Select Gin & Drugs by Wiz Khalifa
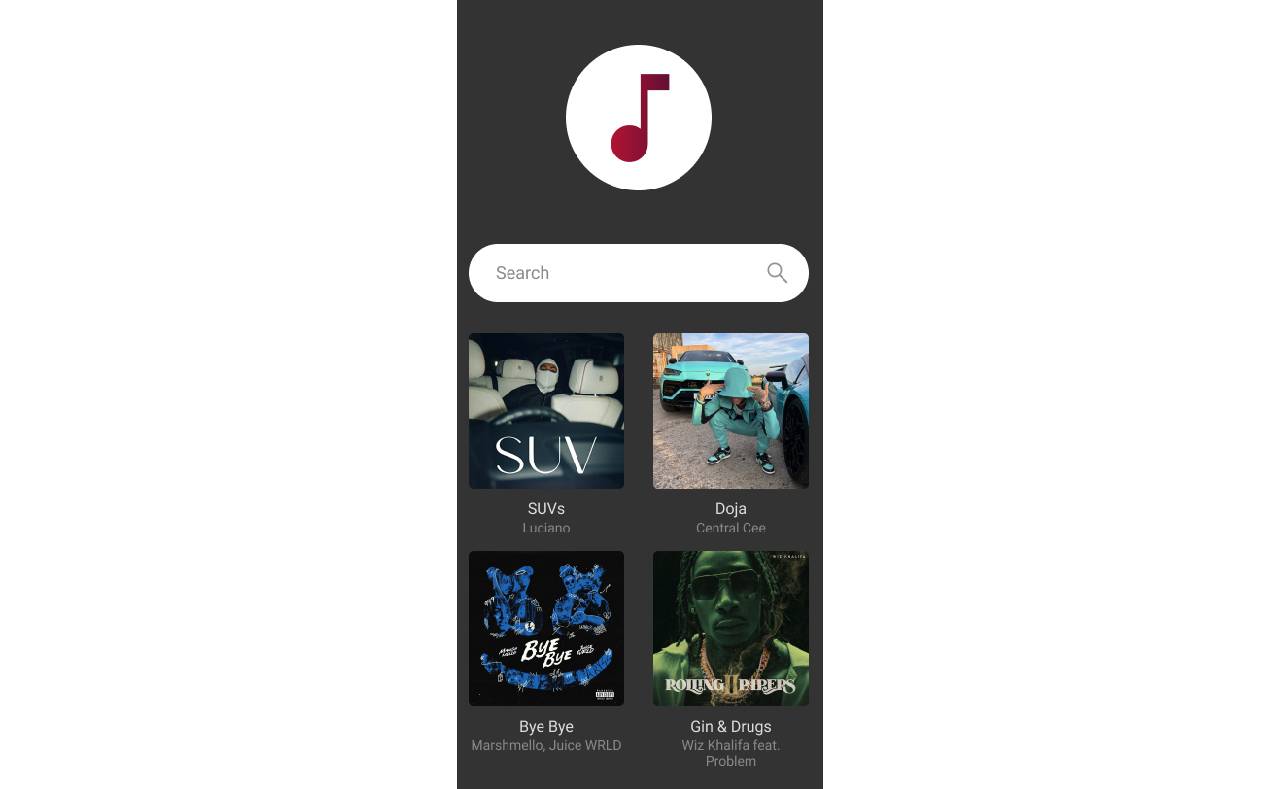 pyautogui.click(x=730, y=629)
